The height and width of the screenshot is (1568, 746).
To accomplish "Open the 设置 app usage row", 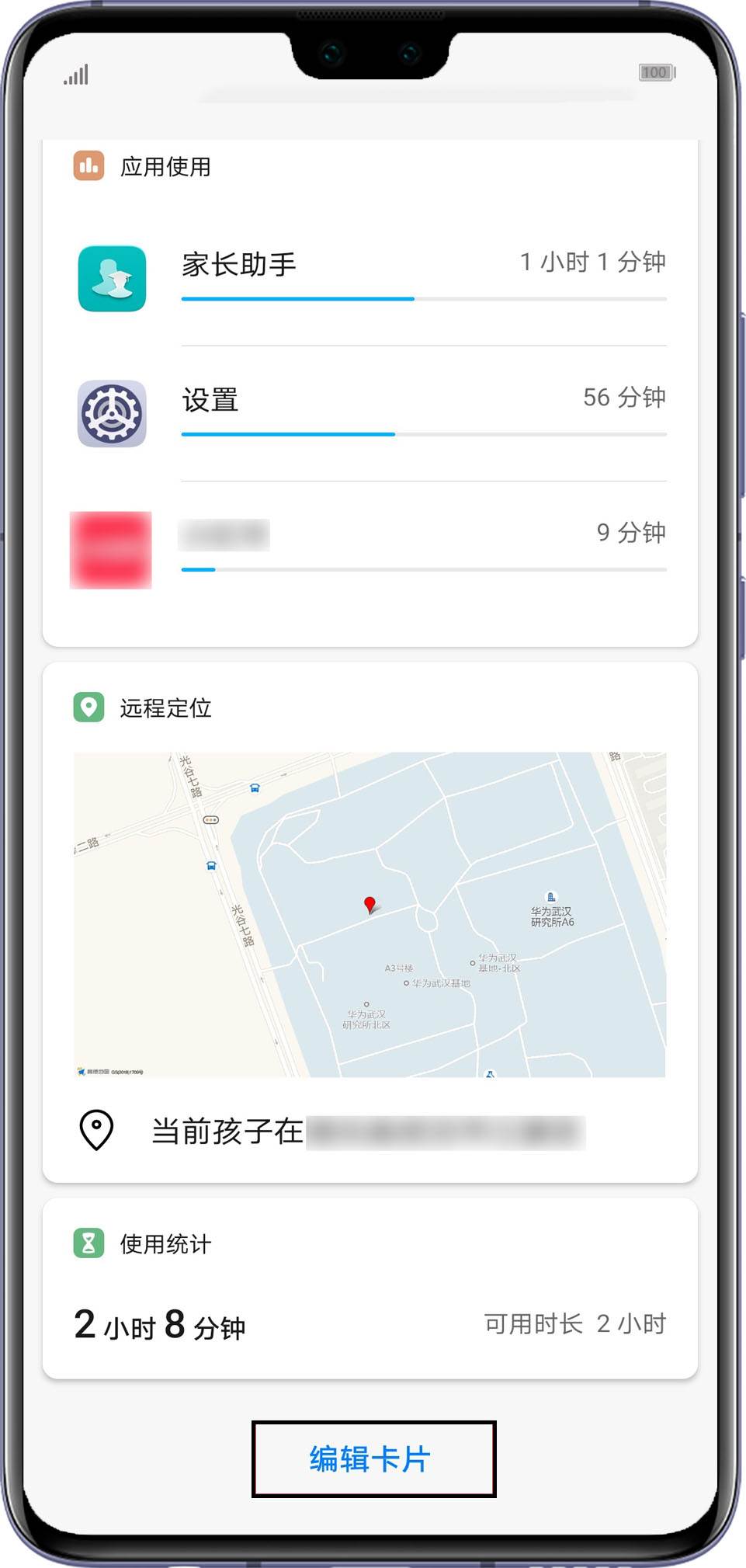I will 371,413.
